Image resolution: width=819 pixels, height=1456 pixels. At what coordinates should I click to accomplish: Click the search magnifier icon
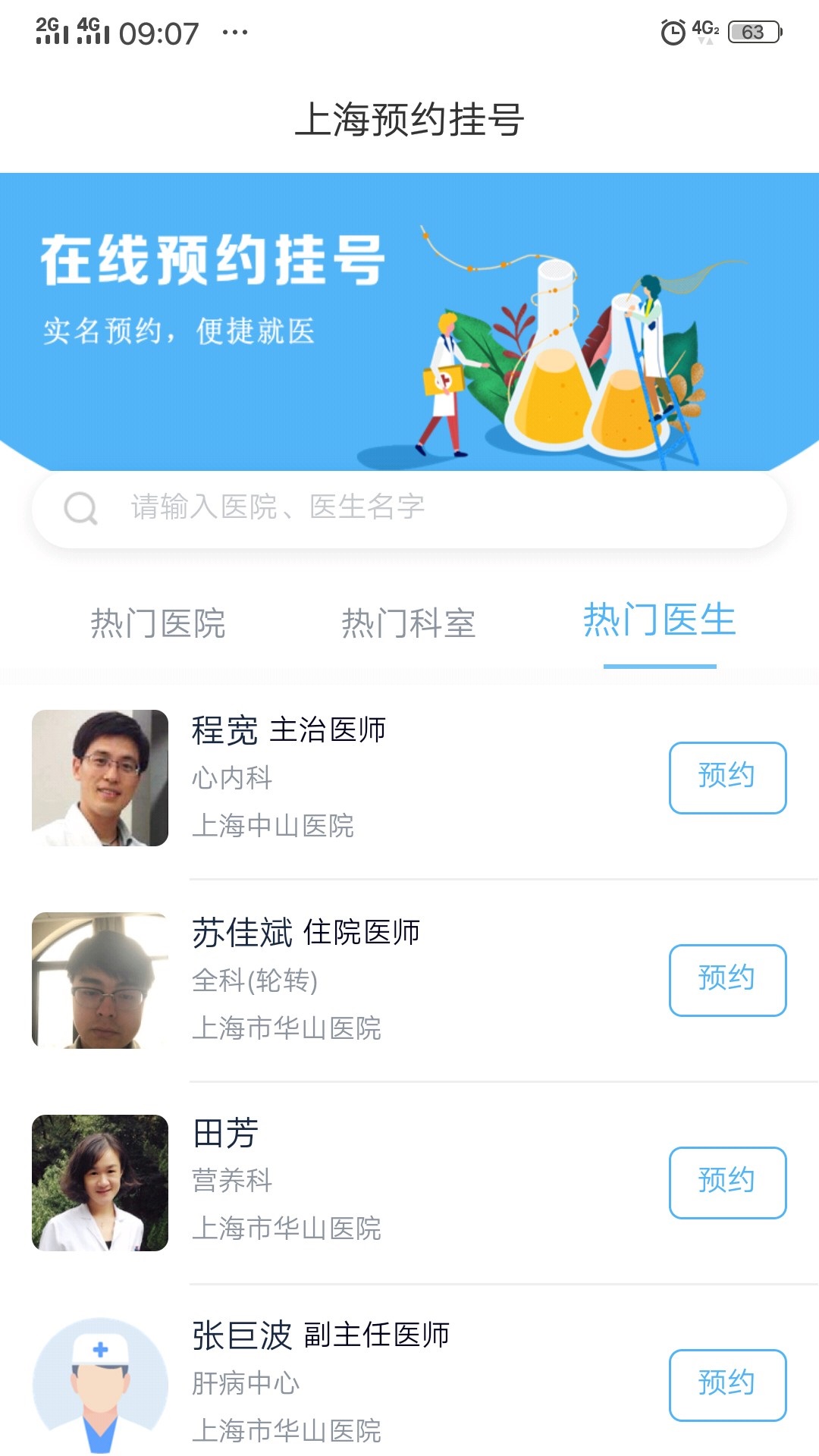point(80,508)
